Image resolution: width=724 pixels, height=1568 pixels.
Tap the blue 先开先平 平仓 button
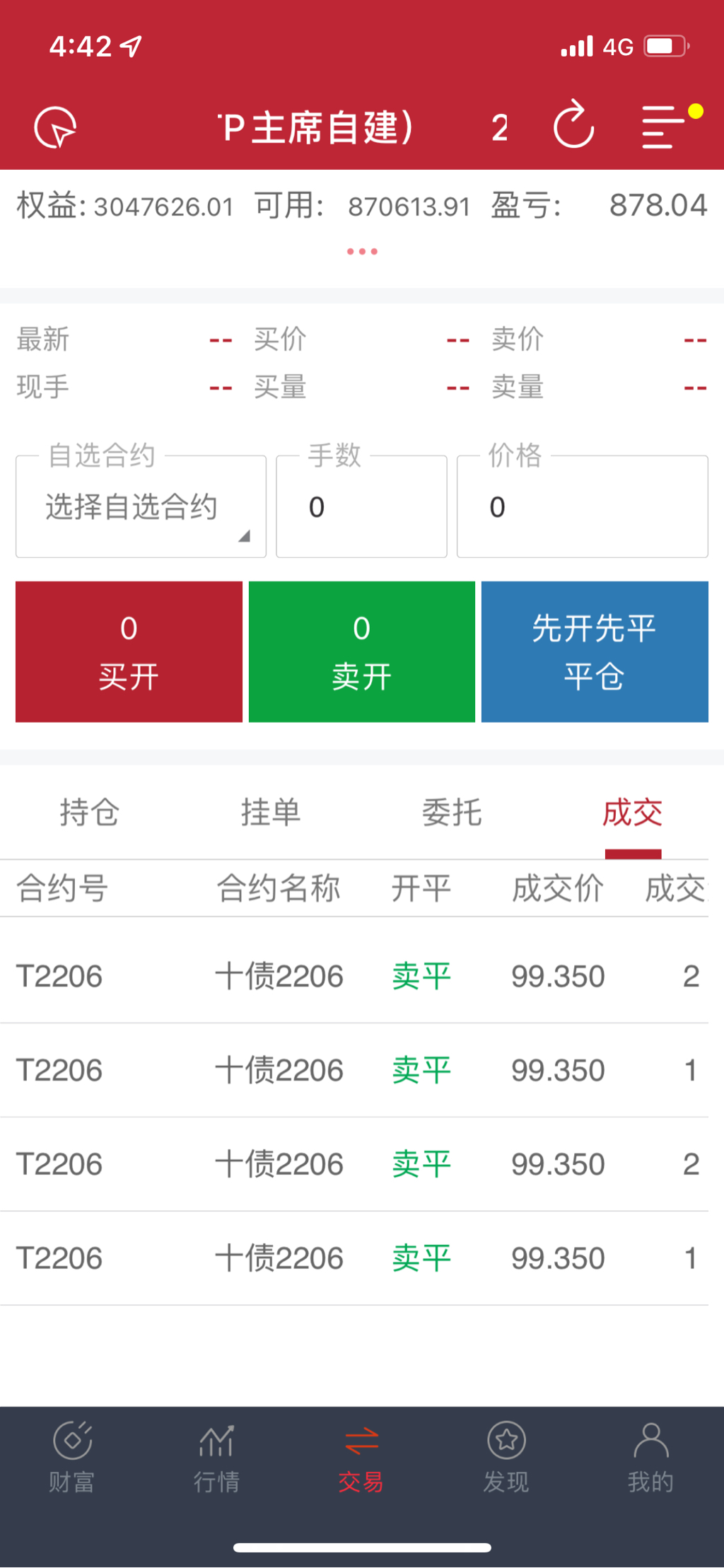(595, 651)
